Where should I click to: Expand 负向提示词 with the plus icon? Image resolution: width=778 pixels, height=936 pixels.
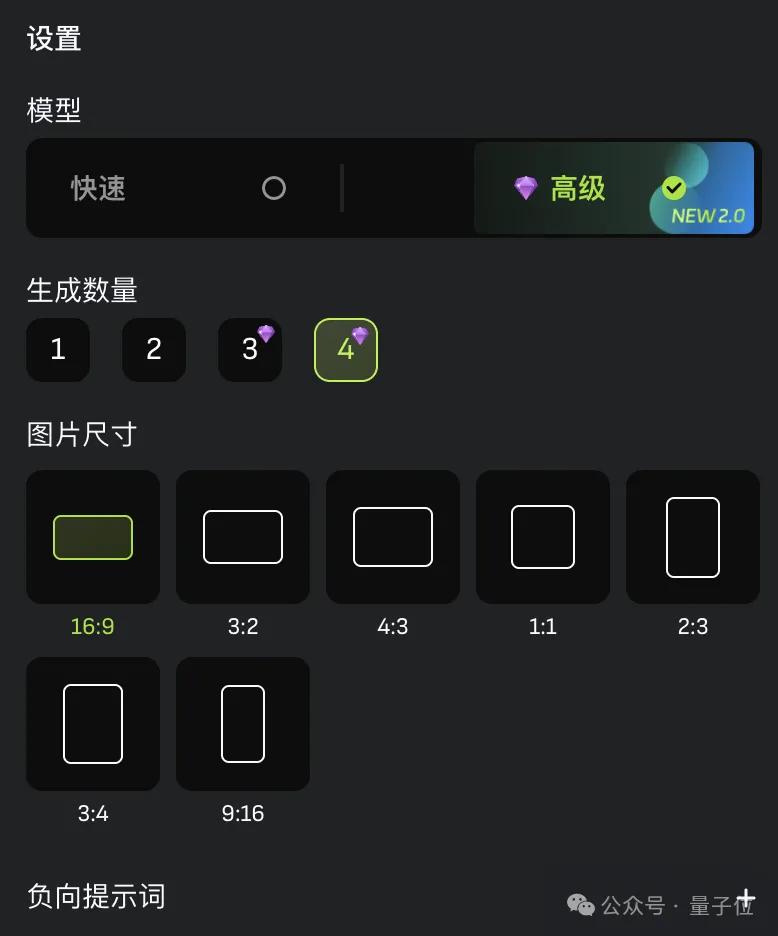coord(746,898)
